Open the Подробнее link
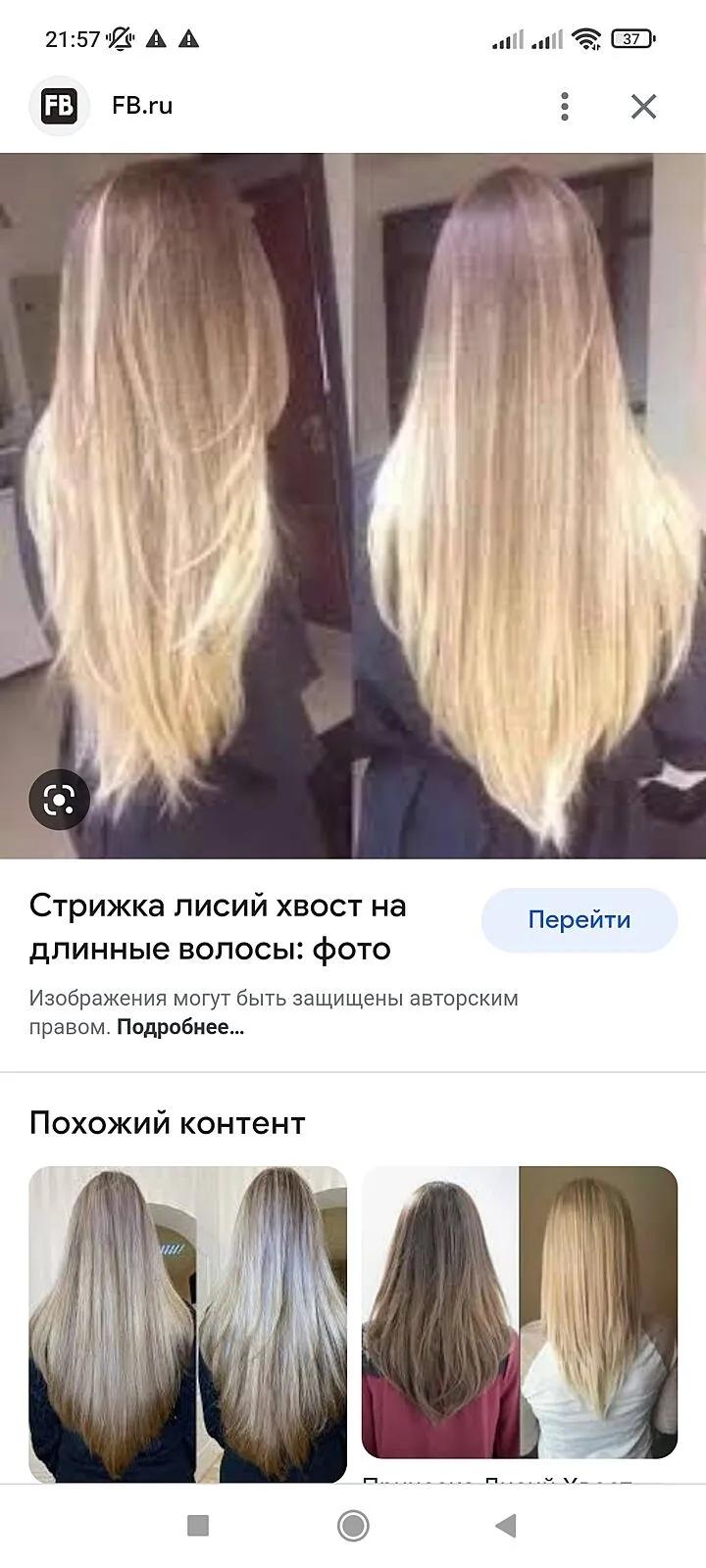The height and width of the screenshot is (1568, 706). (x=180, y=1027)
